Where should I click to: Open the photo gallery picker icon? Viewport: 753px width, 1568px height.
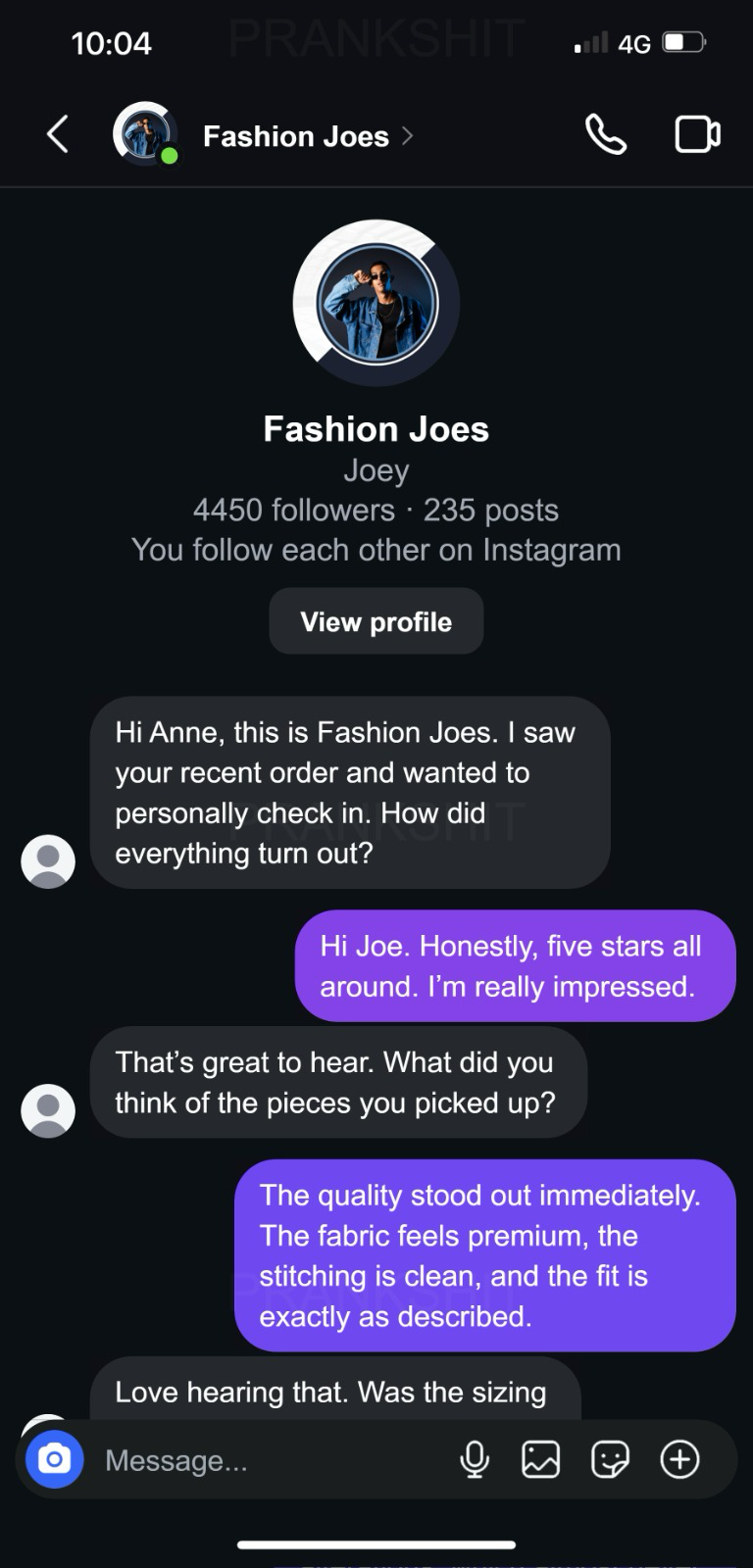coord(540,1459)
